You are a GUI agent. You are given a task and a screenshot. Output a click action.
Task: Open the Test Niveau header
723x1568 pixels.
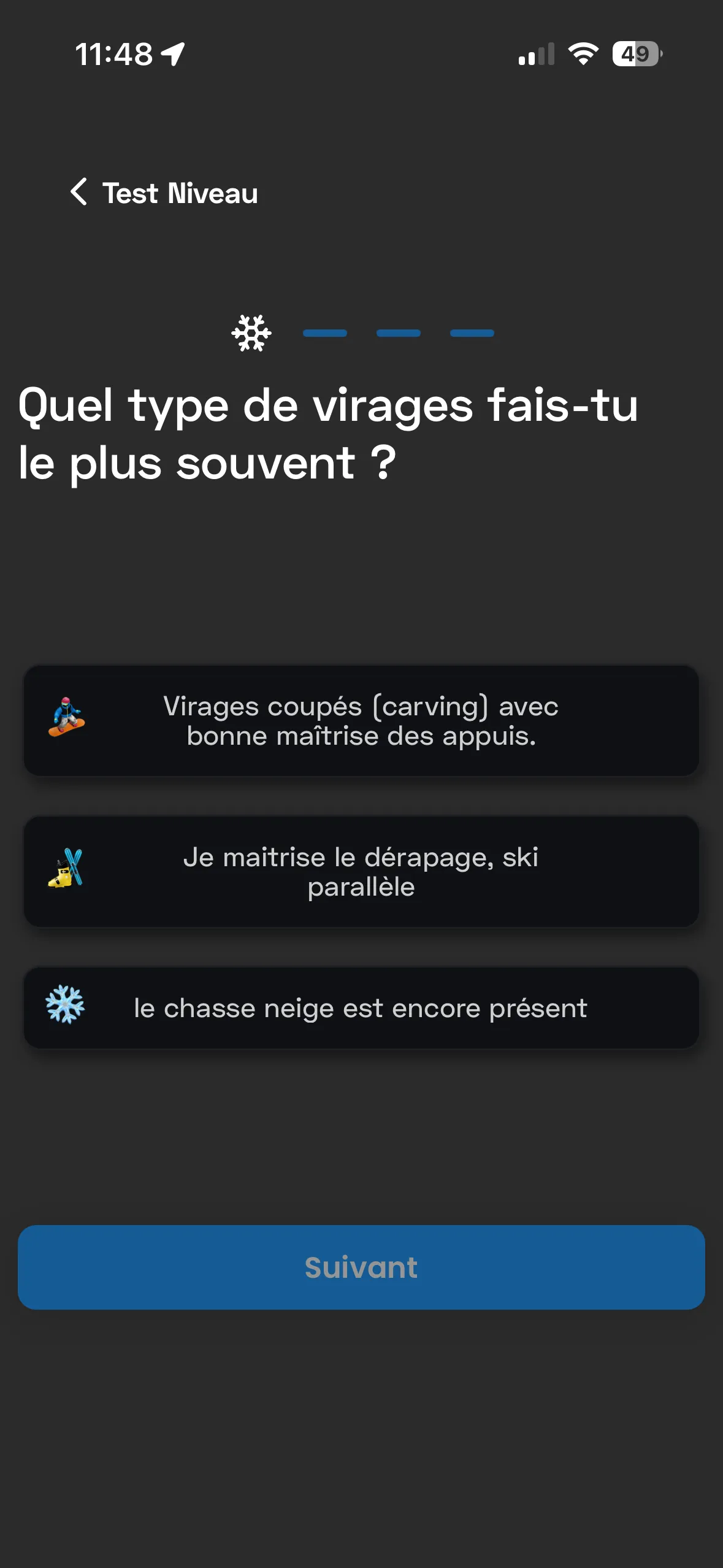(x=178, y=193)
